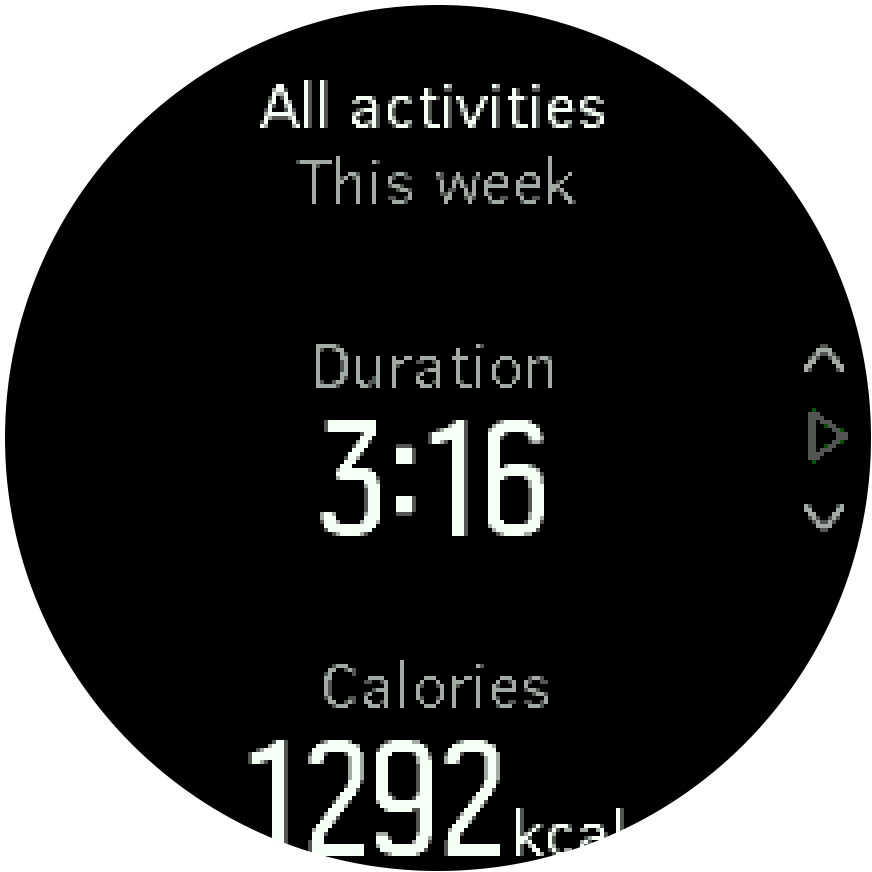This screenshot has width=872, height=872.
Task: Select the middle triangle arrow
Action: (826, 437)
